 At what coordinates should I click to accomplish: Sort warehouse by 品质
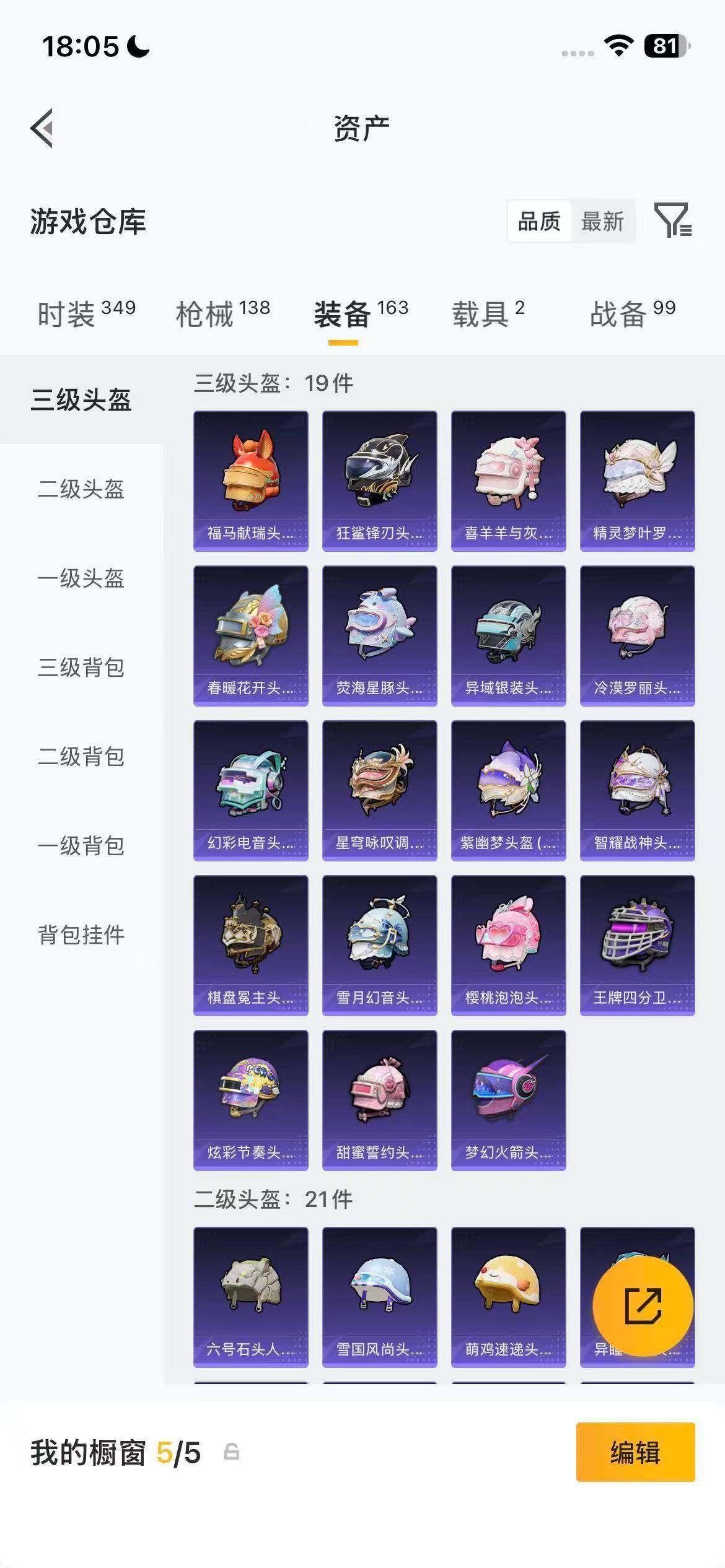[538, 221]
